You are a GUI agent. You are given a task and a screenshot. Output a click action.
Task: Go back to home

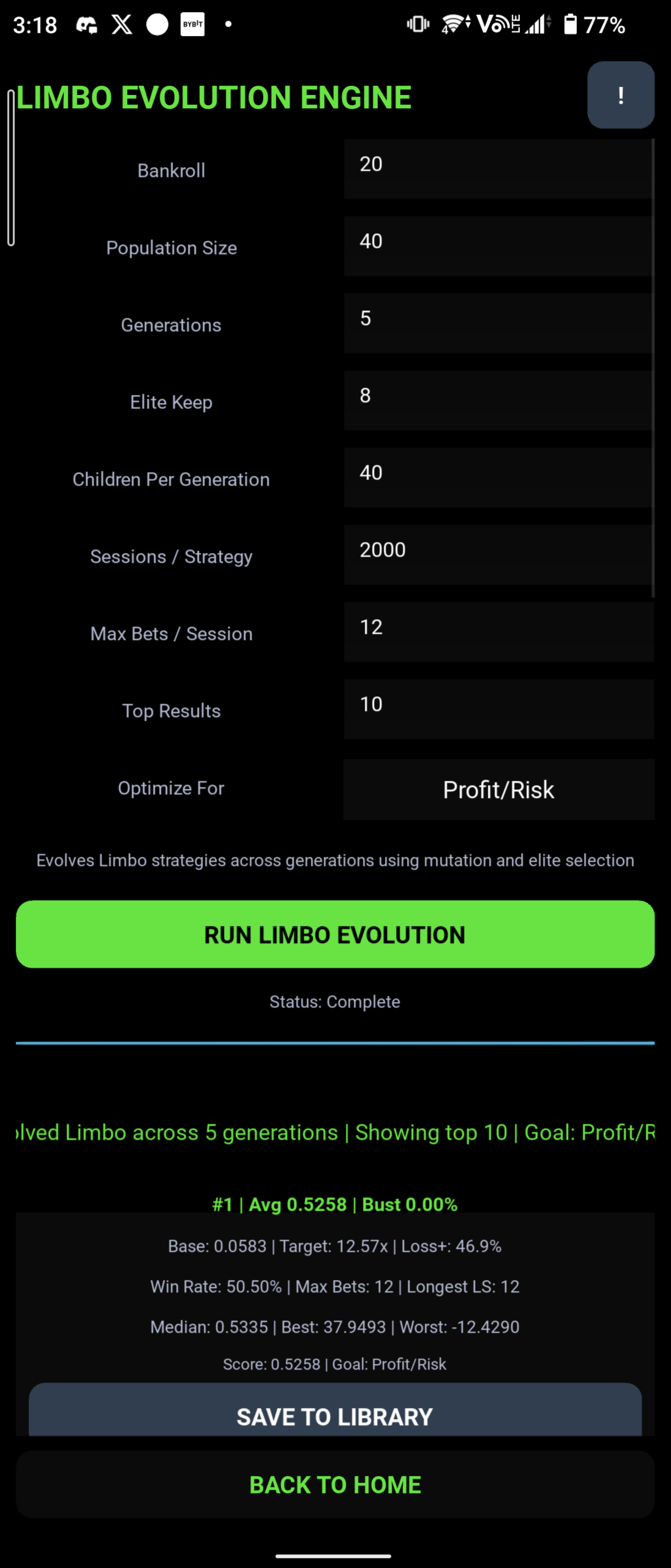[x=335, y=1485]
